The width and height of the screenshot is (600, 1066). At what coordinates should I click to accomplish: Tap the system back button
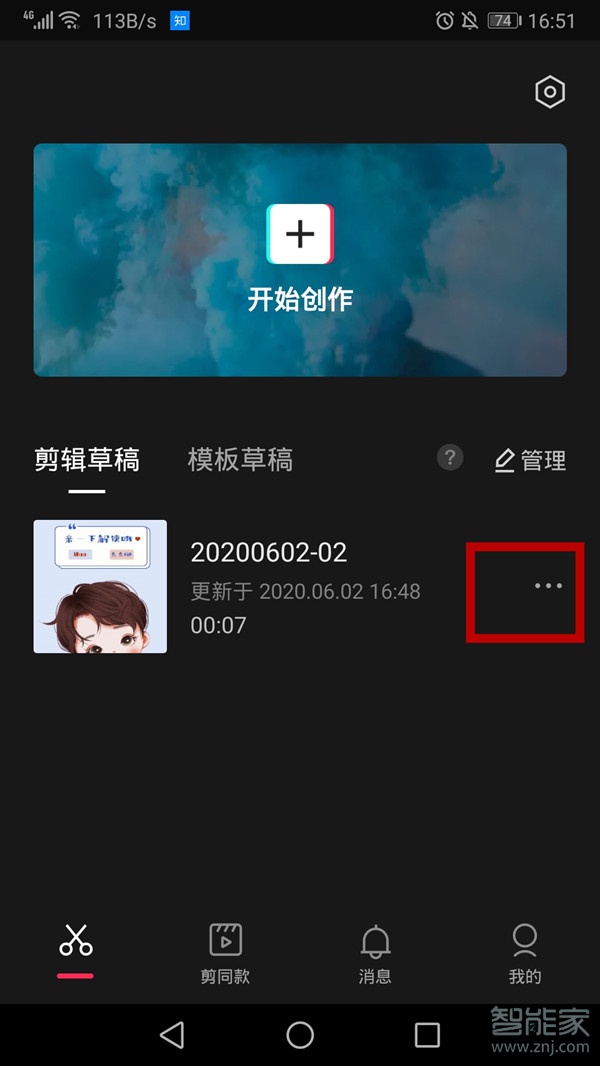click(x=173, y=1034)
